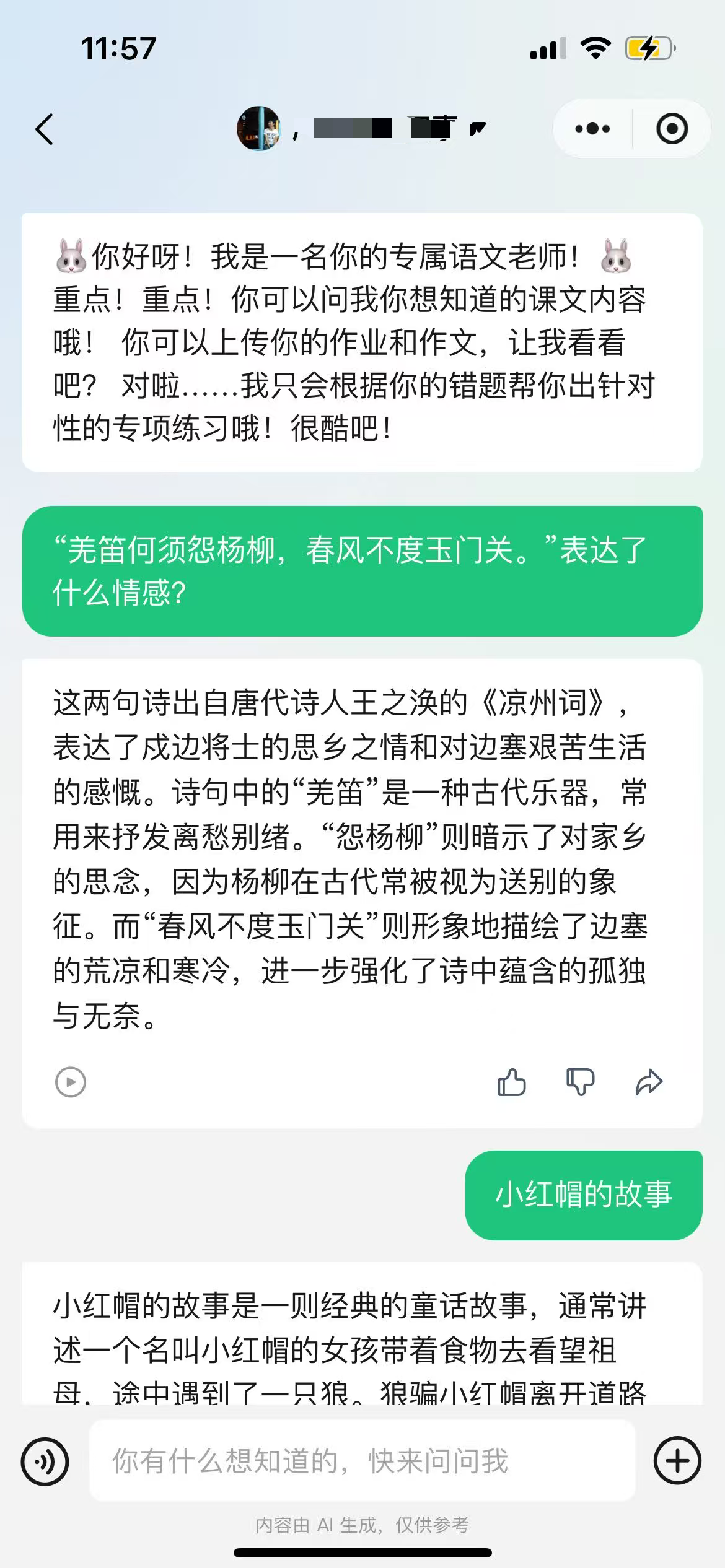
Task: Share the 凉州词 answer
Action: 649,1082
